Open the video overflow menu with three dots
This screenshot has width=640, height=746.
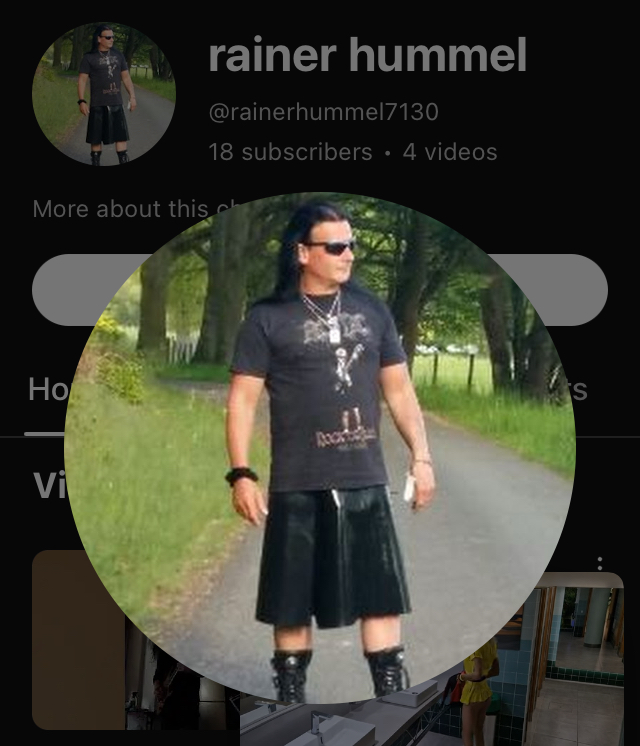pyautogui.click(x=600, y=562)
